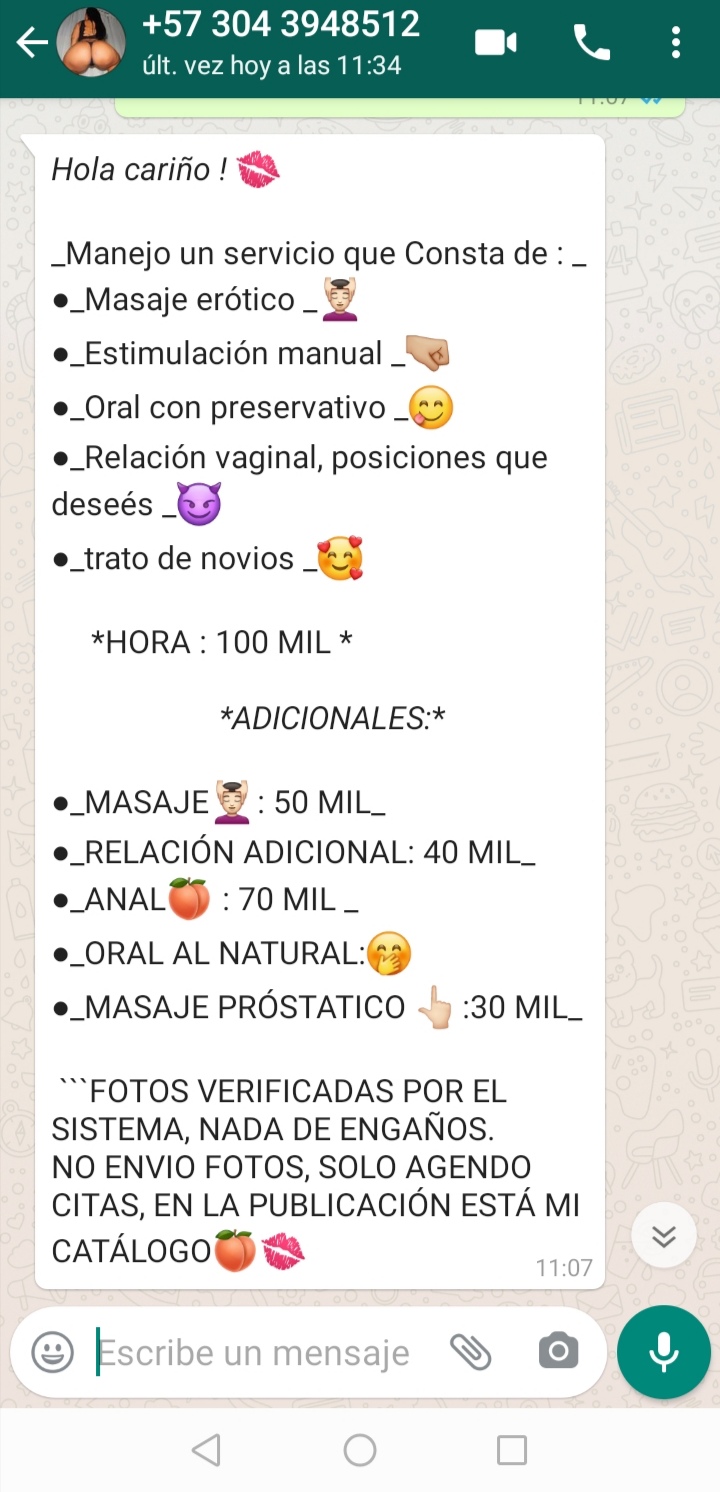Record a voice message with the microphone
720x1492 pixels.
coord(664,1353)
